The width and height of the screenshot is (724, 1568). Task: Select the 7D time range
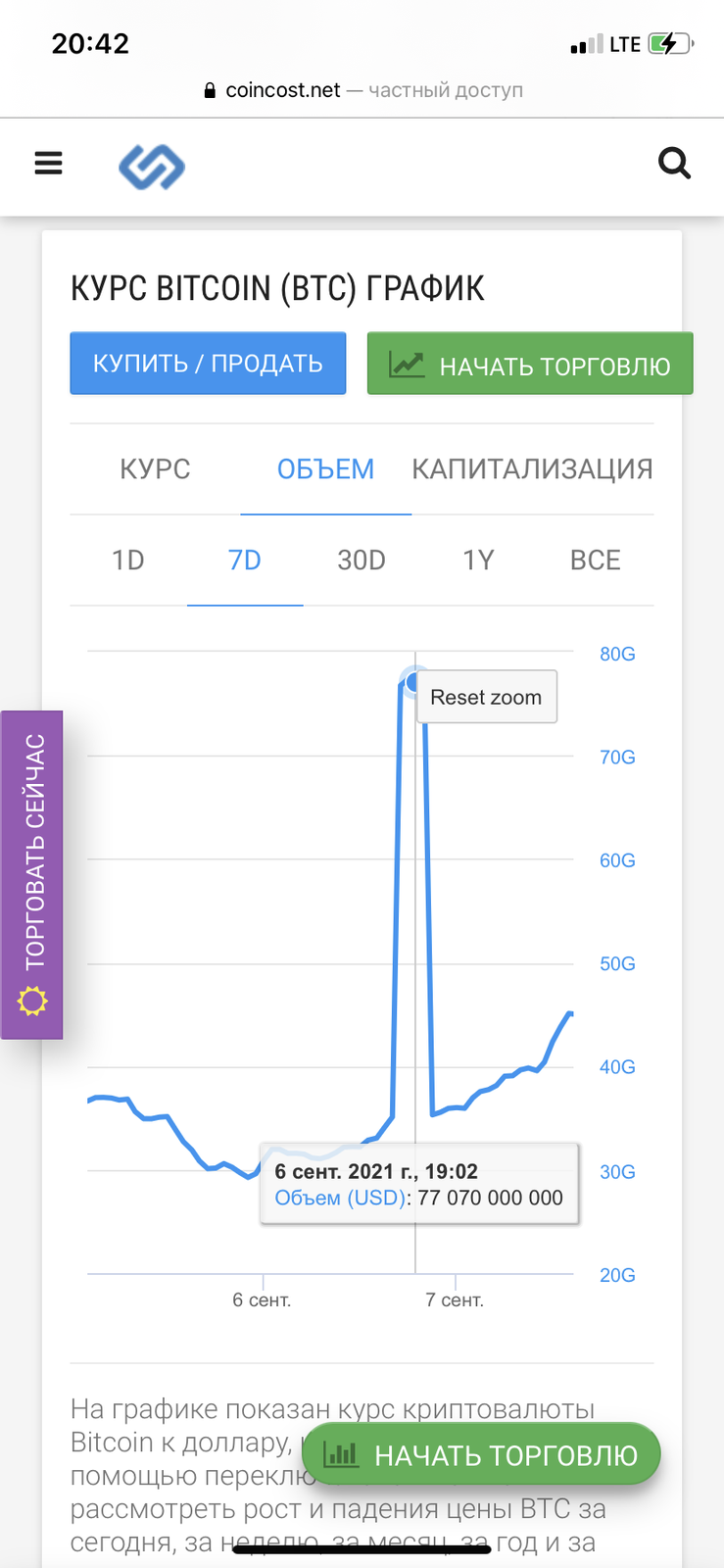[245, 561]
